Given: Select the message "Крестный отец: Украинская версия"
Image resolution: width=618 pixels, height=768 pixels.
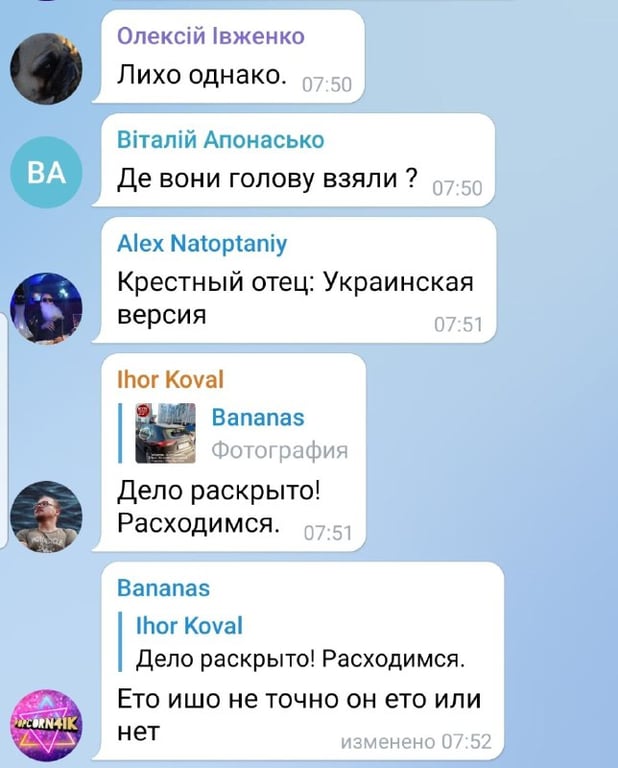Looking at the screenshot, I should [294, 299].
